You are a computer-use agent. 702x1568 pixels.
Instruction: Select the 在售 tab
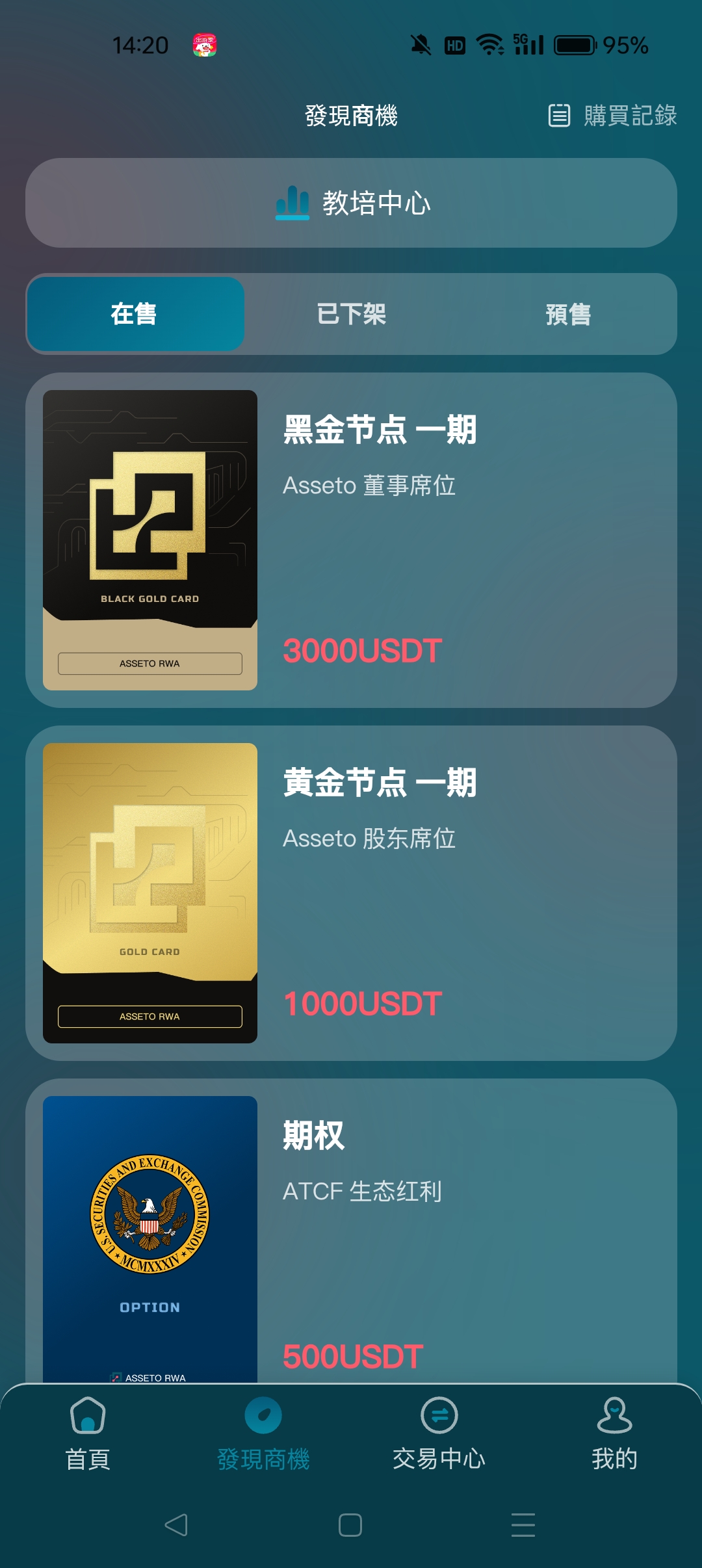135,314
